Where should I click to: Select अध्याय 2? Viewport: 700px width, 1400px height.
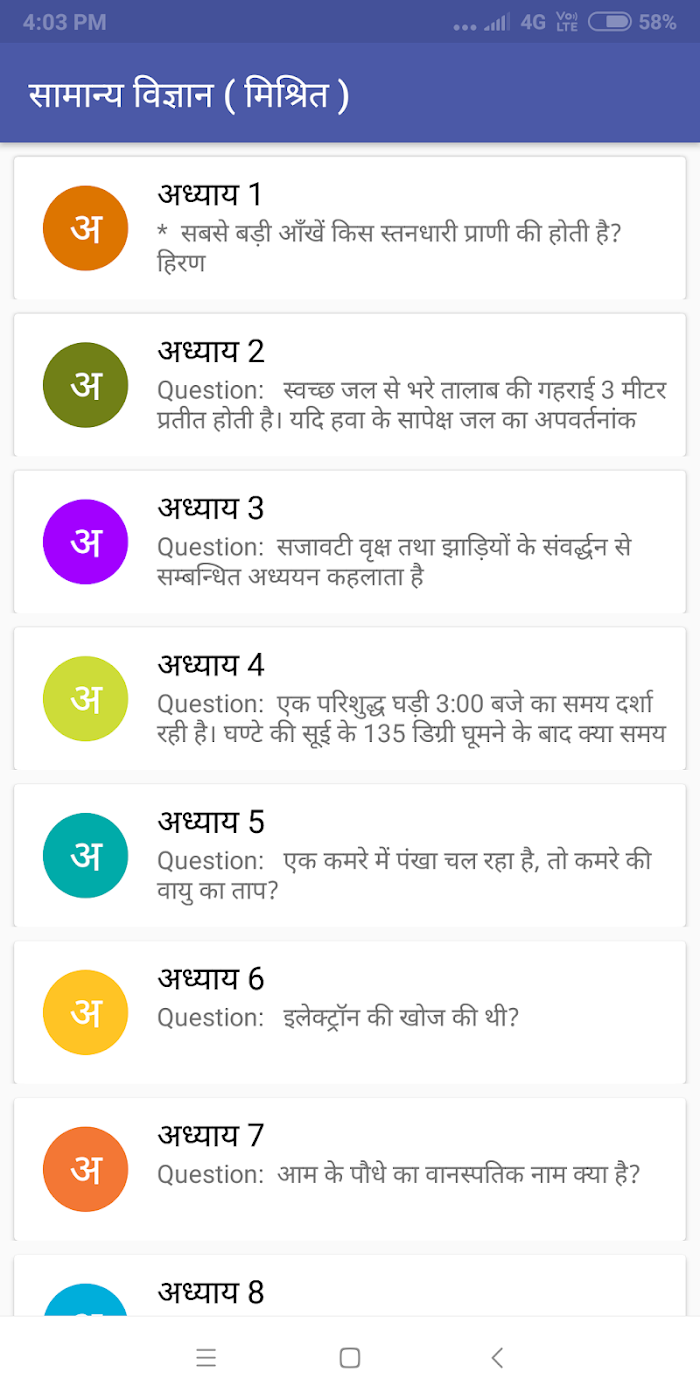pyautogui.click(x=350, y=385)
